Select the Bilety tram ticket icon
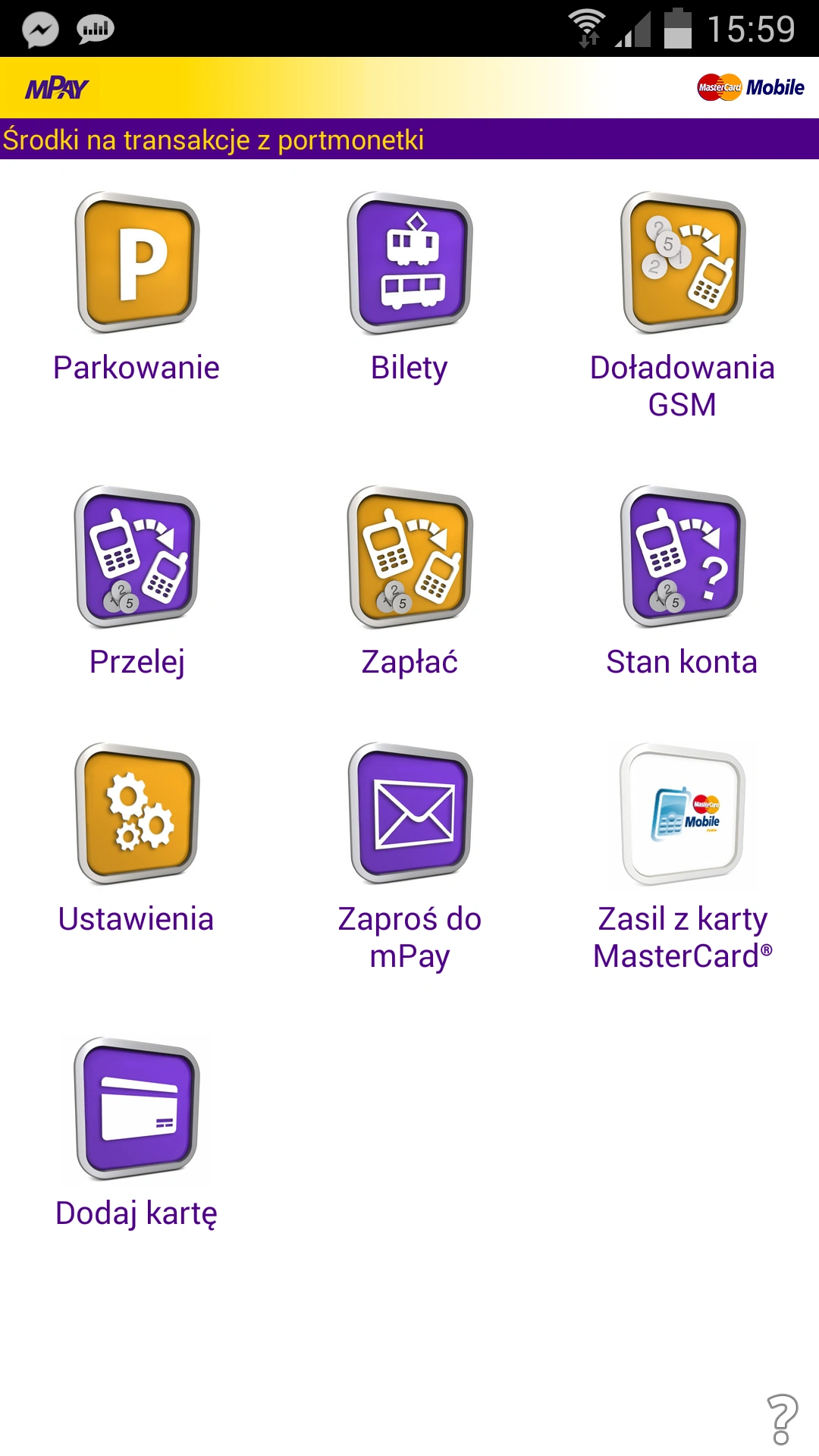 tap(409, 262)
